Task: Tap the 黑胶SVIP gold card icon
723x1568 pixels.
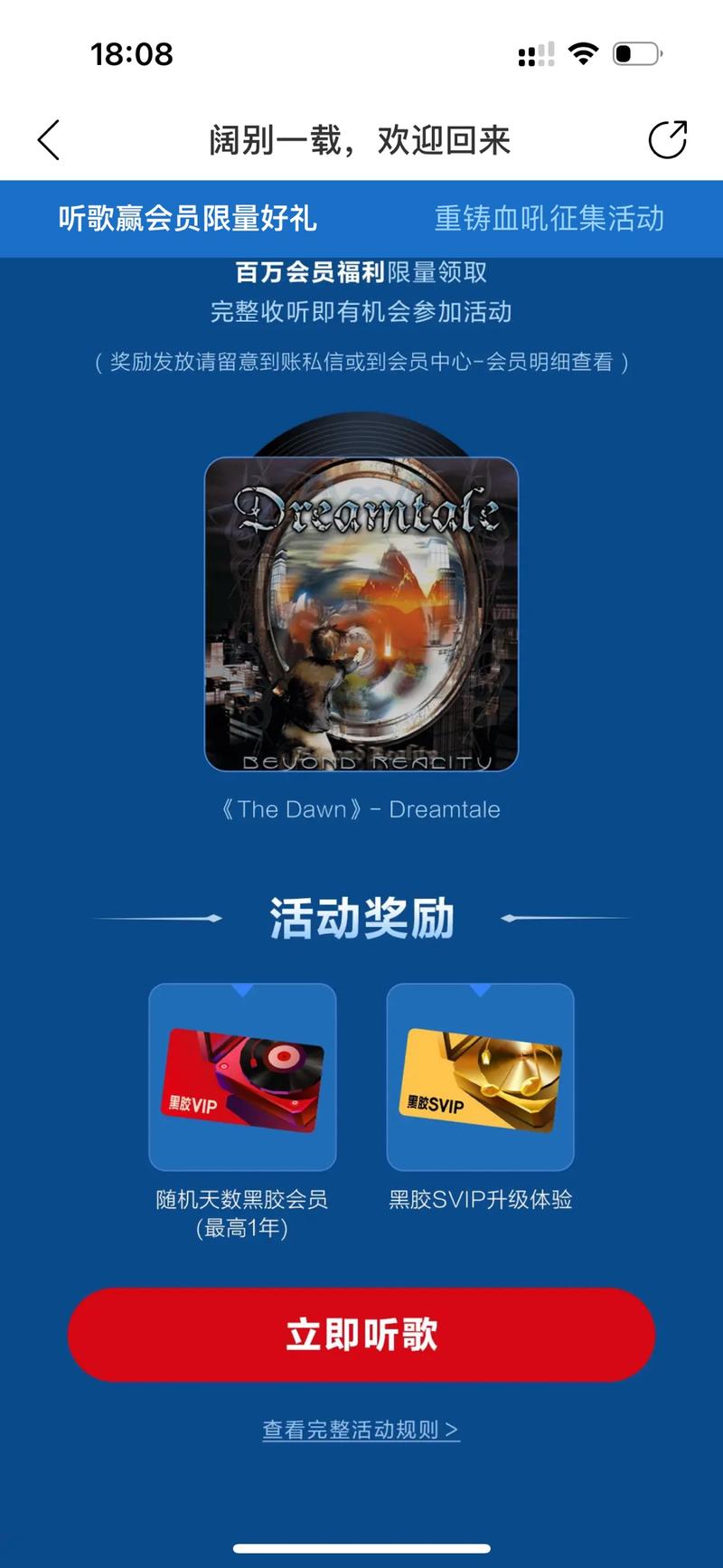Action: [x=480, y=1077]
